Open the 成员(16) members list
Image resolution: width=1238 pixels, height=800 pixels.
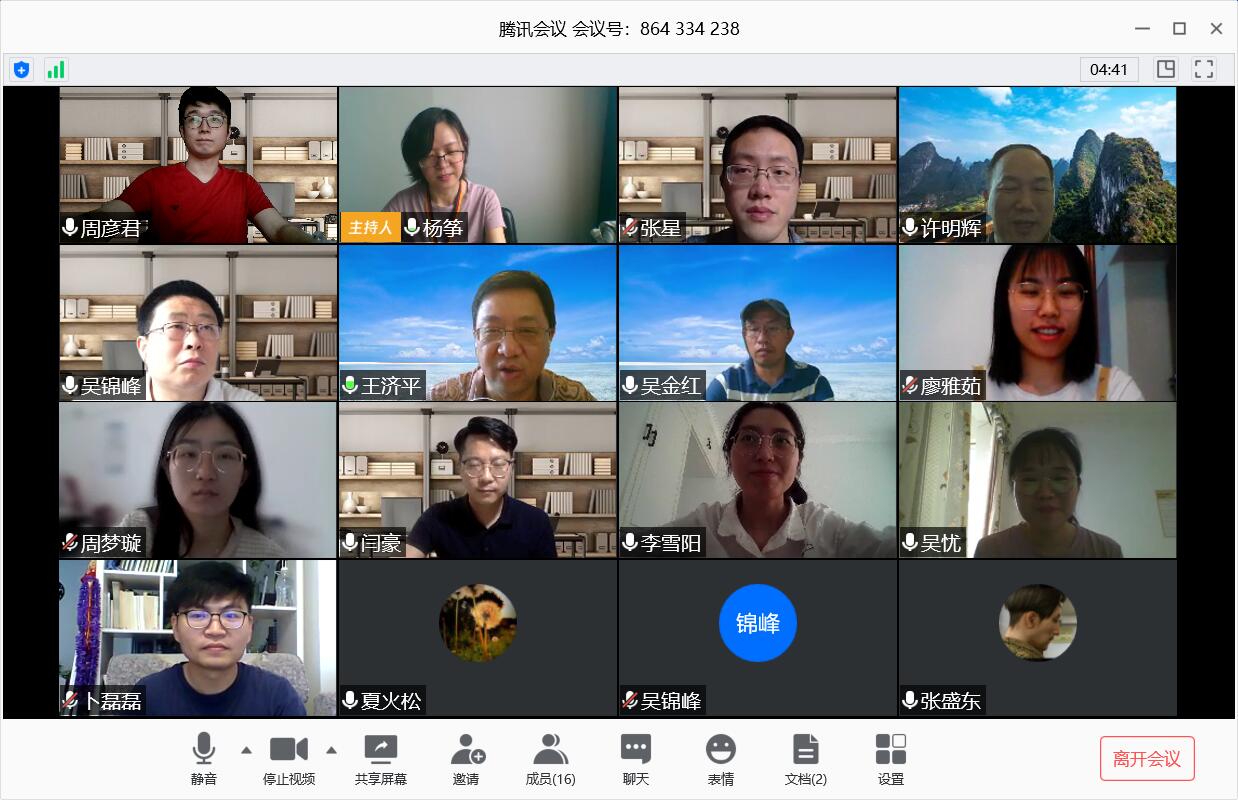click(550, 758)
